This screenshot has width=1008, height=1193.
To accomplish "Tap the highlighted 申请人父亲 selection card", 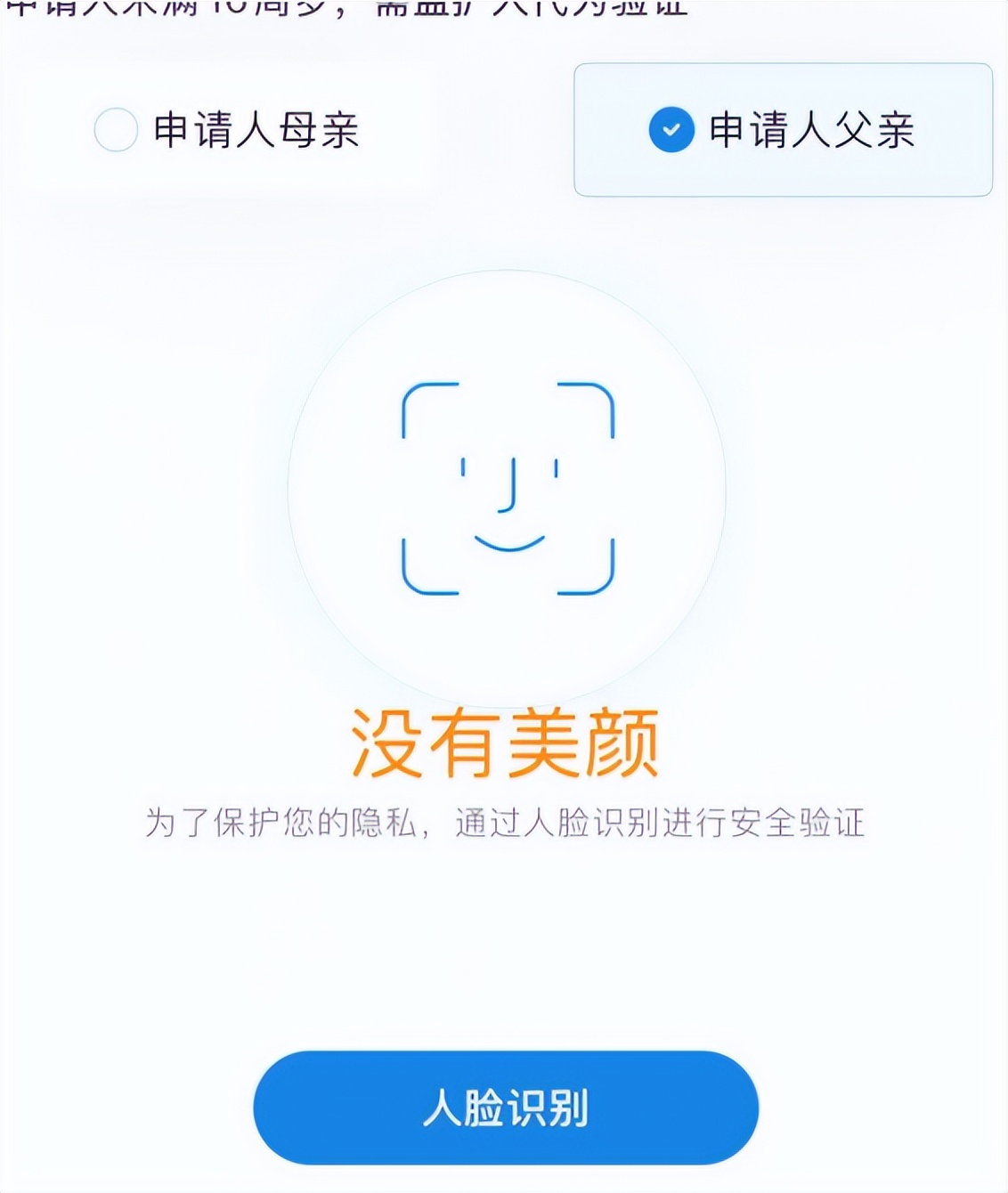I will coord(783,127).
